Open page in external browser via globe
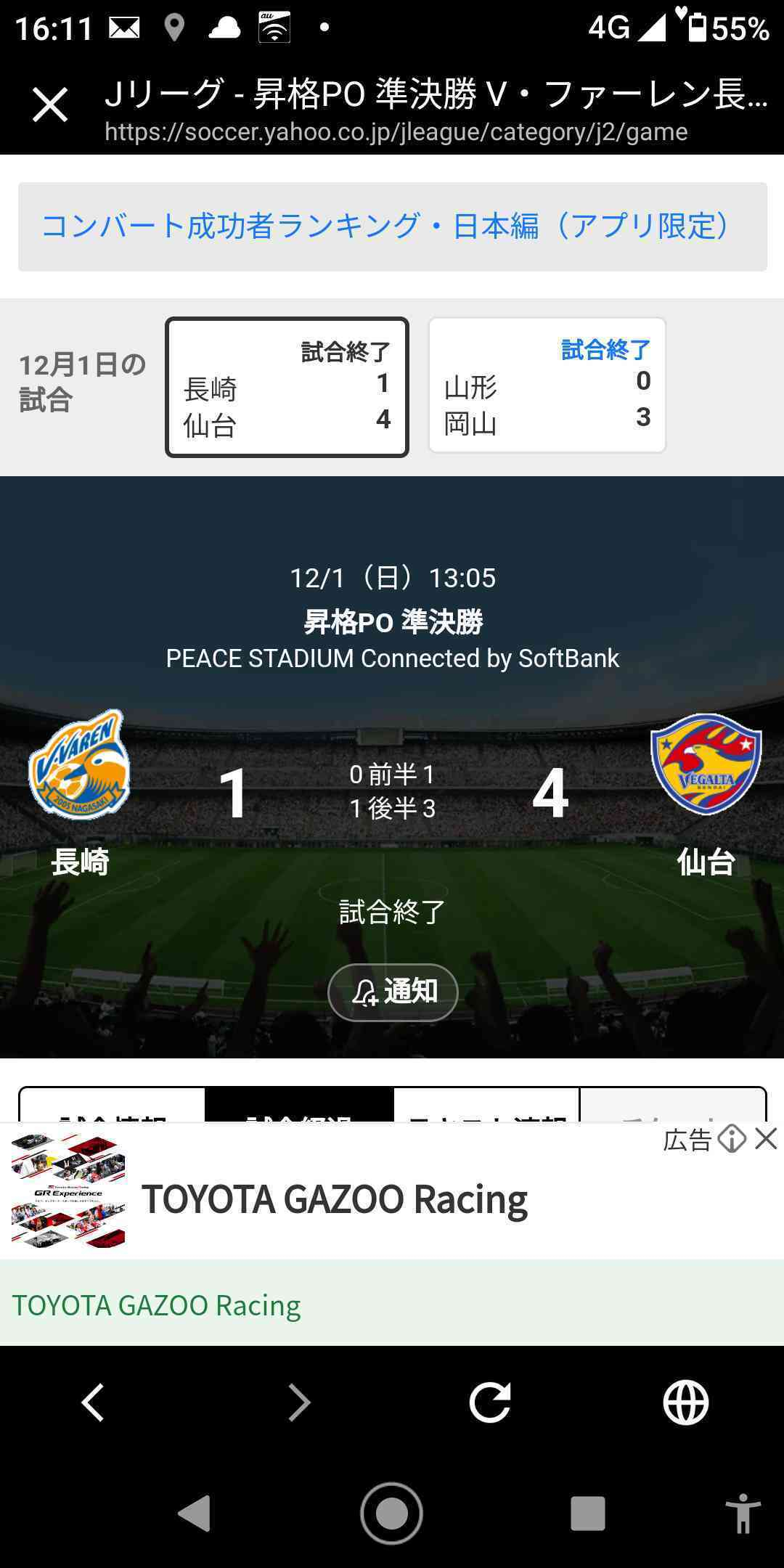Screen dimensions: 784x1568 coord(685,1401)
